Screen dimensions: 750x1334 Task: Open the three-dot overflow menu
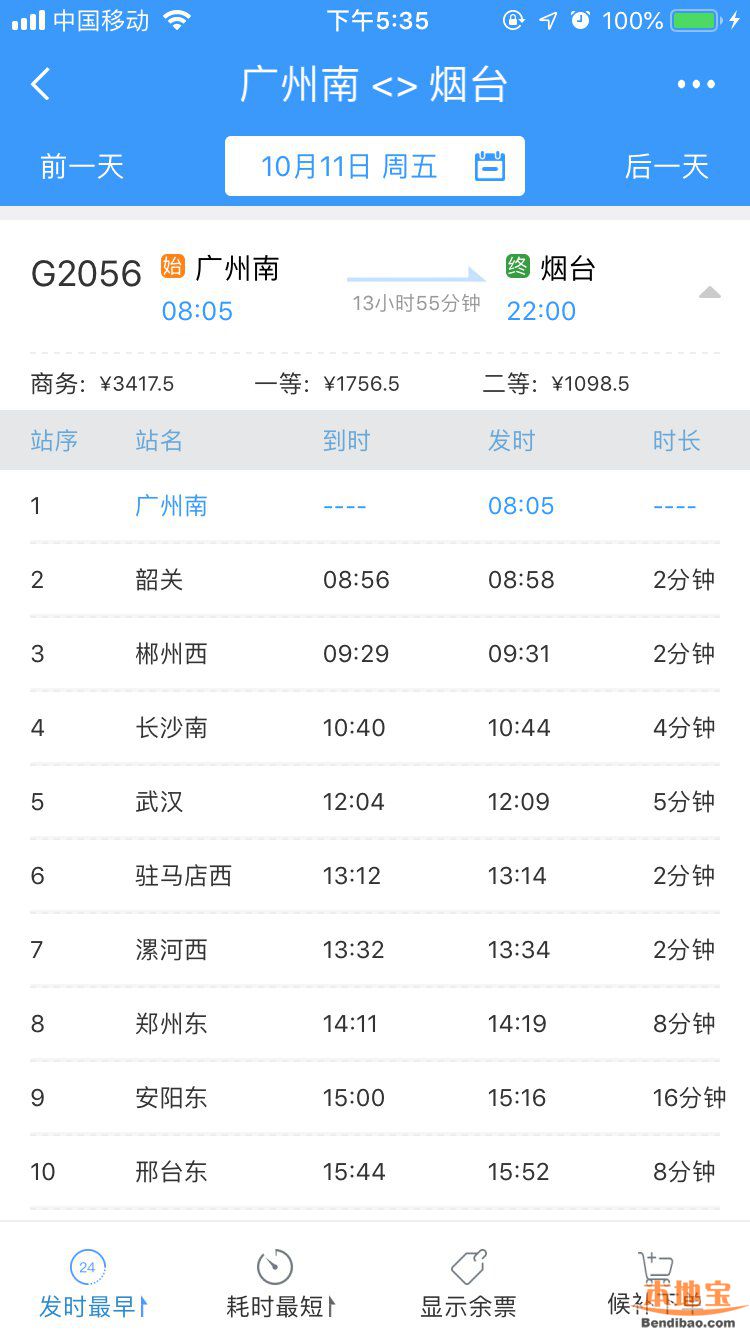[x=696, y=84]
